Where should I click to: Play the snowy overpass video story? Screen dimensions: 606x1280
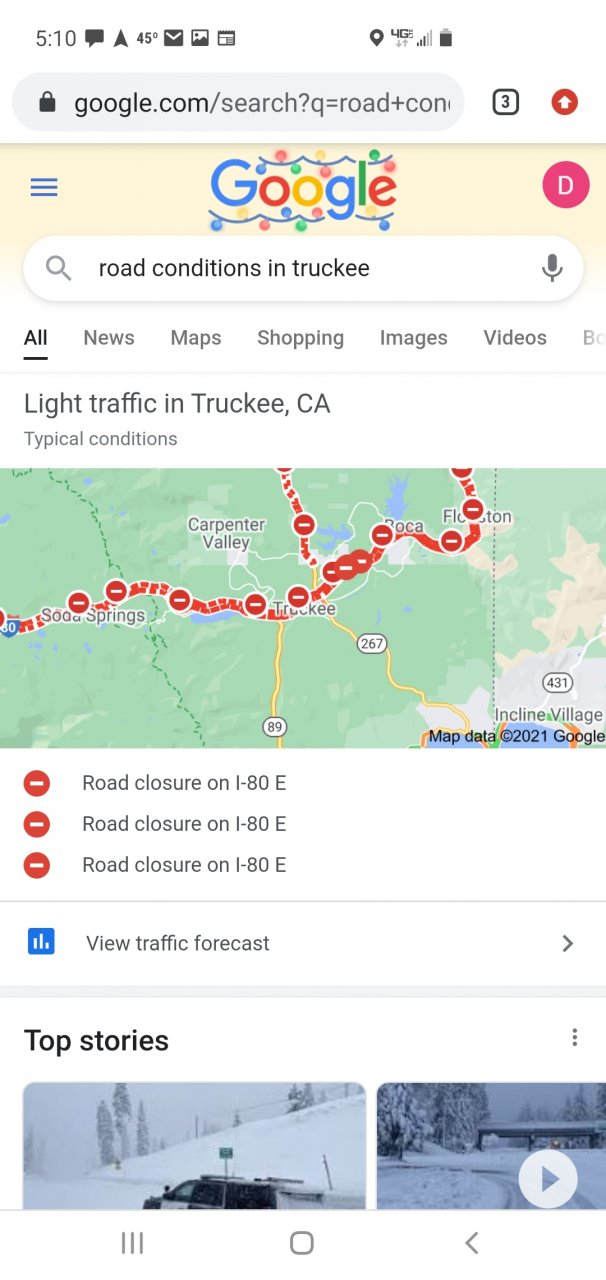548,1179
